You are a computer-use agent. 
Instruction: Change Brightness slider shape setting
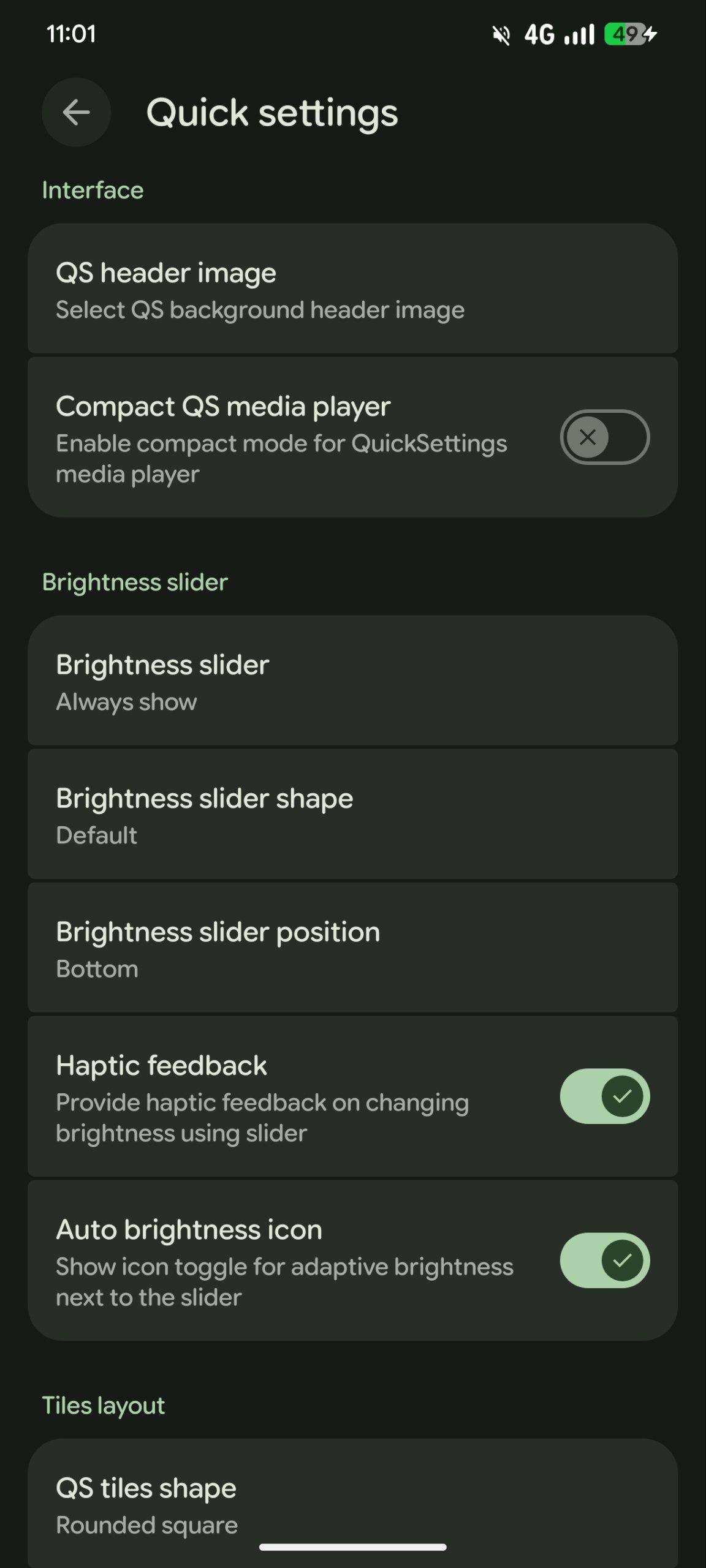point(352,815)
